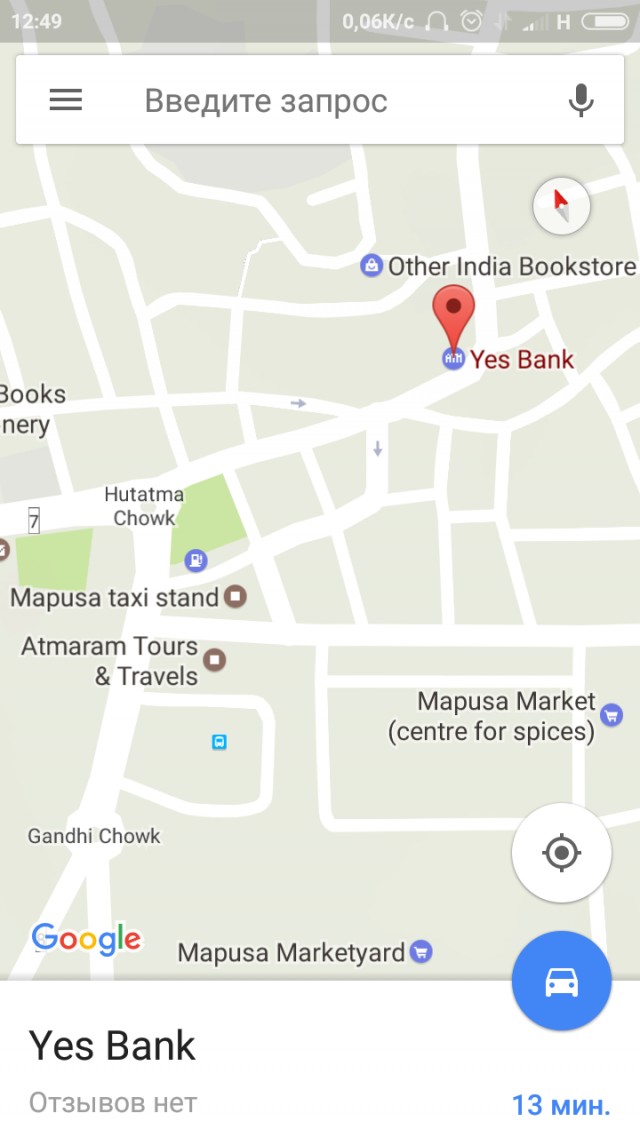This screenshot has height=1137, width=640.
Task: Center map on my location
Action: pyautogui.click(x=561, y=853)
